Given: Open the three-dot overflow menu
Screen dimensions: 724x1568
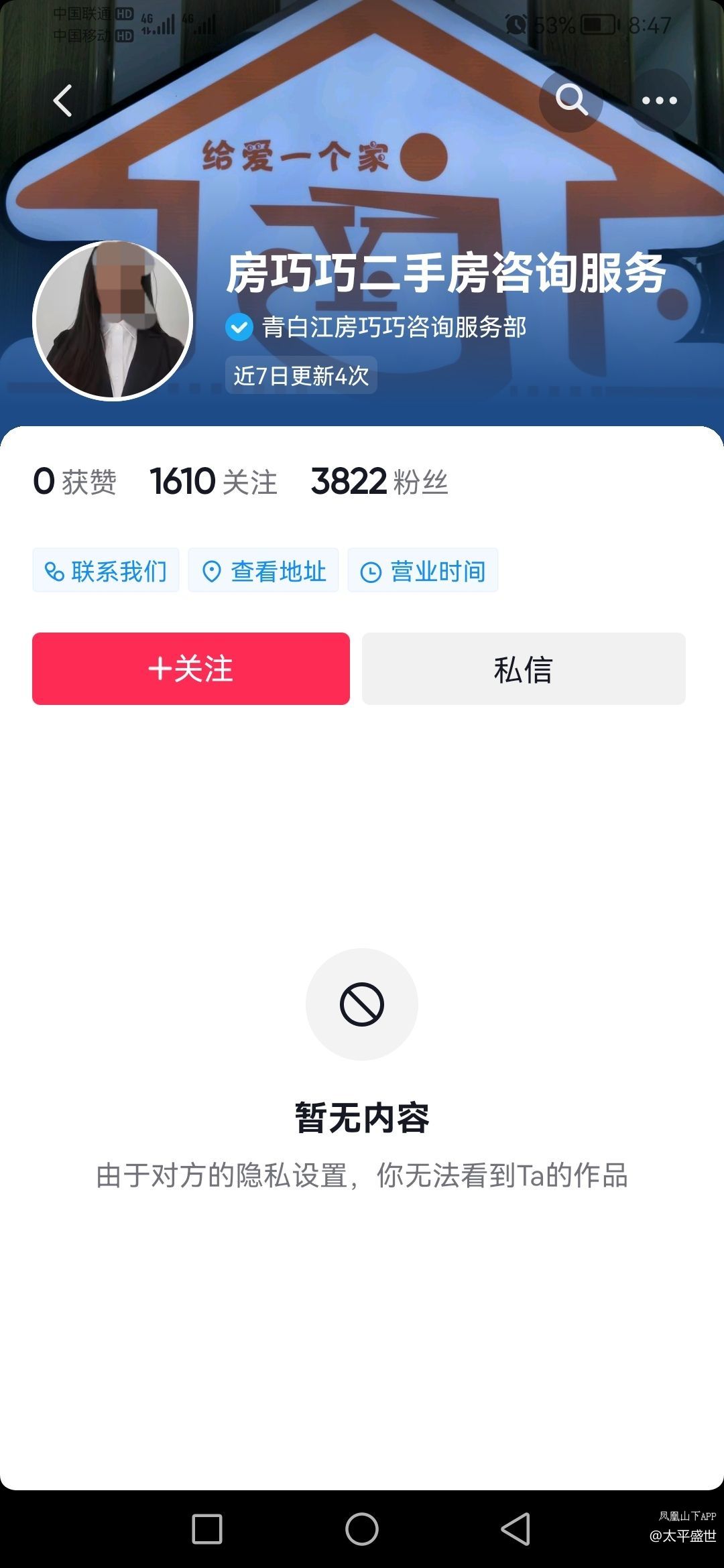Looking at the screenshot, I should coord(659,101).
